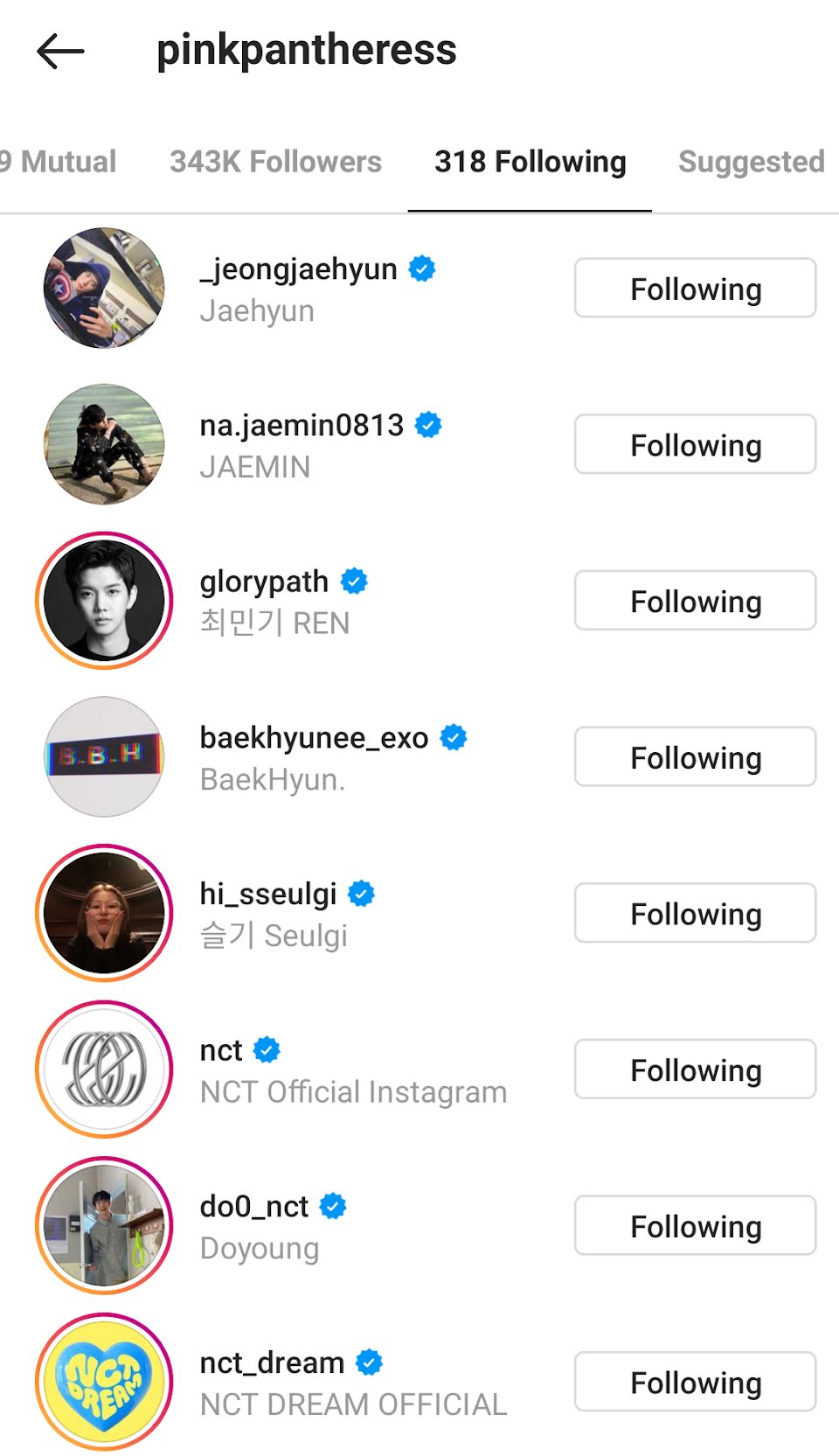Open baekhyunee_exo profile
Image resolution: width=839 pixels, height=1456 pixels.
pyautogui.click(x=314, y=738)
